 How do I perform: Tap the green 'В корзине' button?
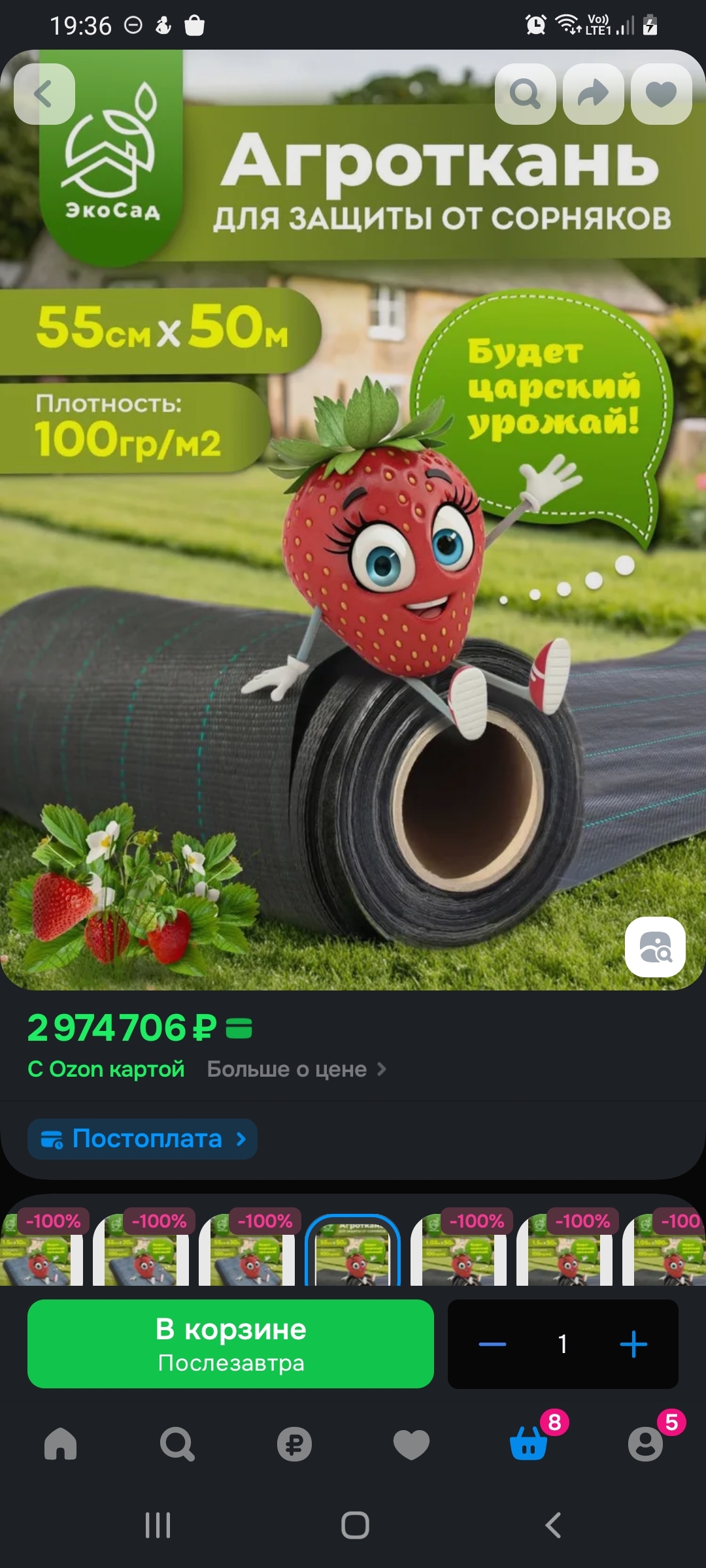[231, 1344]
